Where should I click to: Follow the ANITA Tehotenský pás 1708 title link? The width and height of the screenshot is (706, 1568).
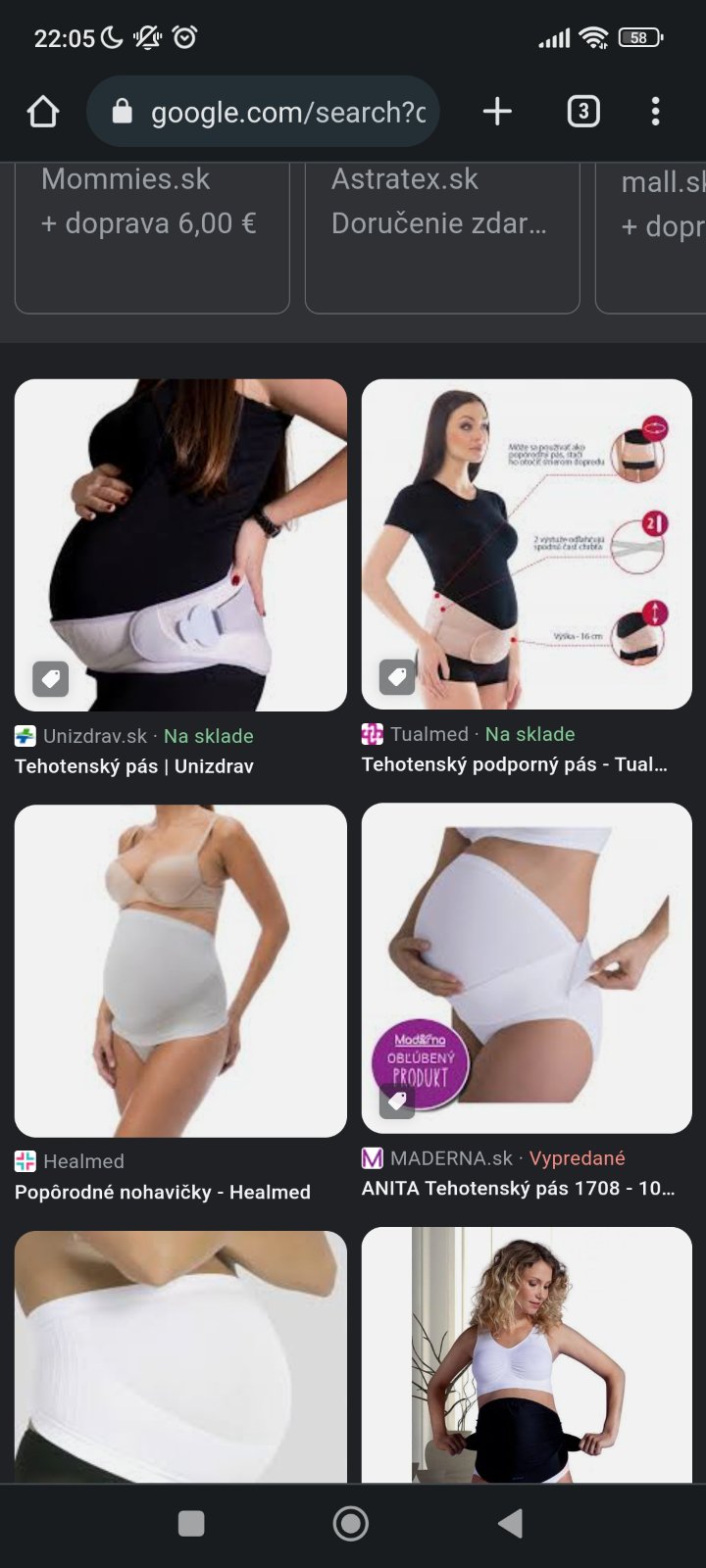518,1189
